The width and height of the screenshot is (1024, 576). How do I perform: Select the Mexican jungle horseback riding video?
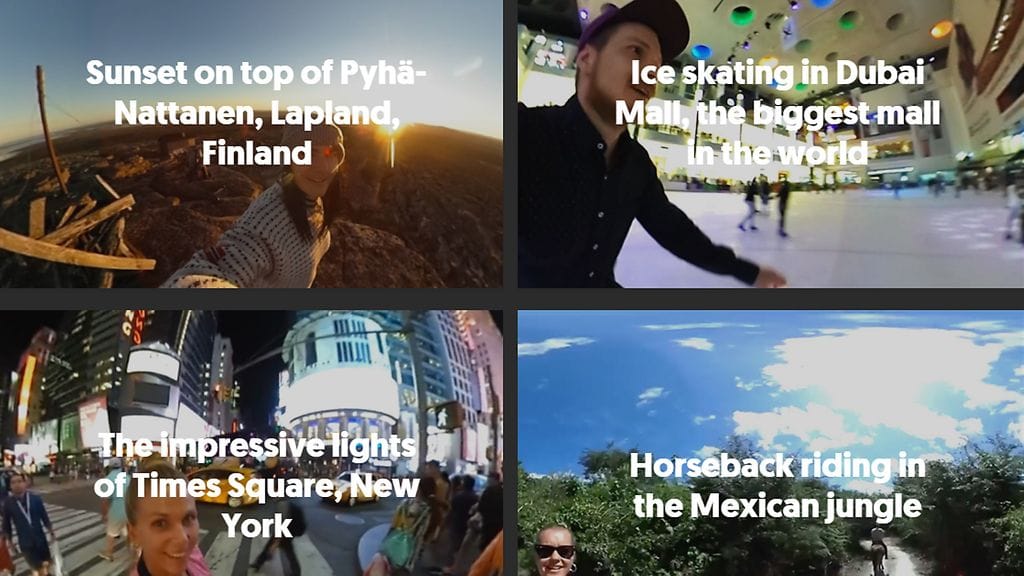770,443
